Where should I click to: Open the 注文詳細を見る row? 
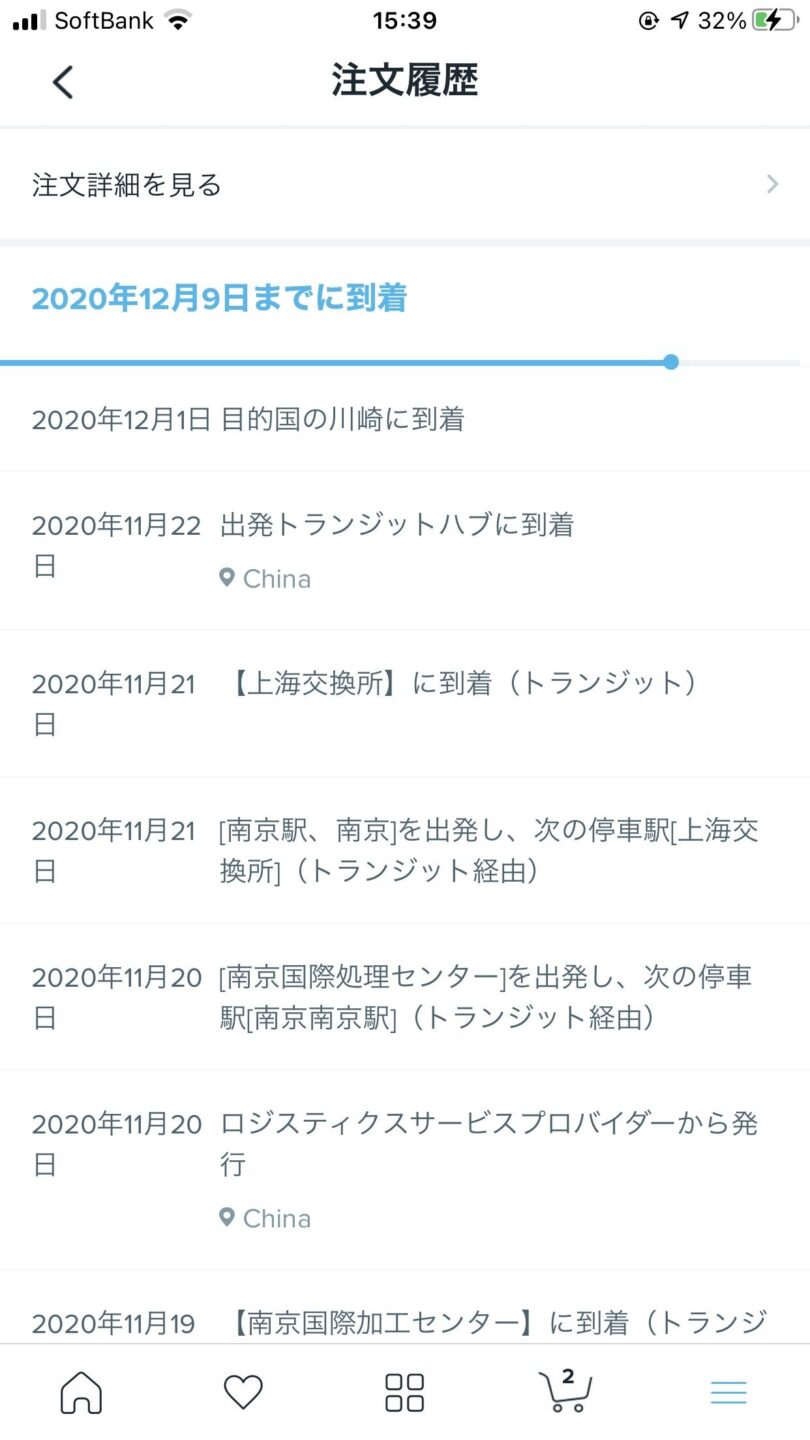coord(404,185)
